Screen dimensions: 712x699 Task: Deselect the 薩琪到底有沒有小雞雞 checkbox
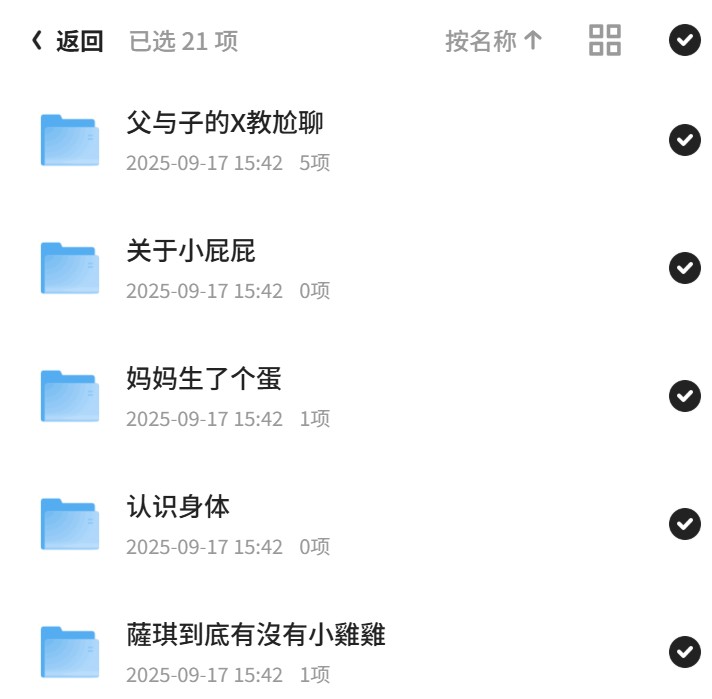[684, 652]
